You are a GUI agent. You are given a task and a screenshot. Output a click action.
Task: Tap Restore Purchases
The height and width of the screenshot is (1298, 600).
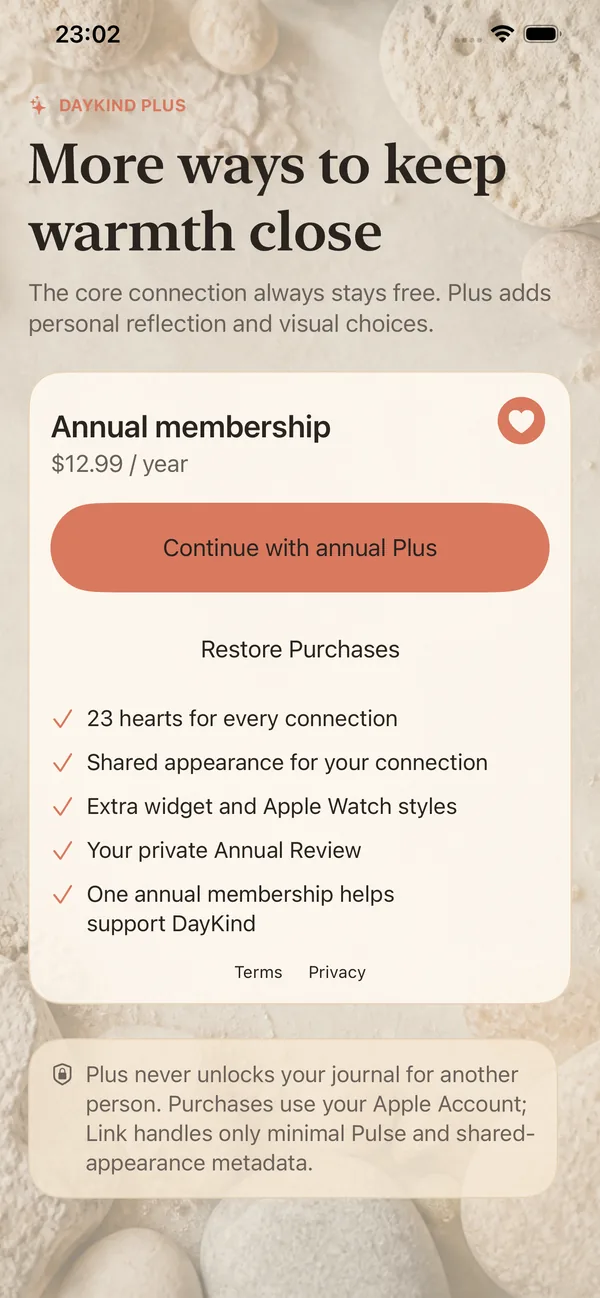[300, 649]
